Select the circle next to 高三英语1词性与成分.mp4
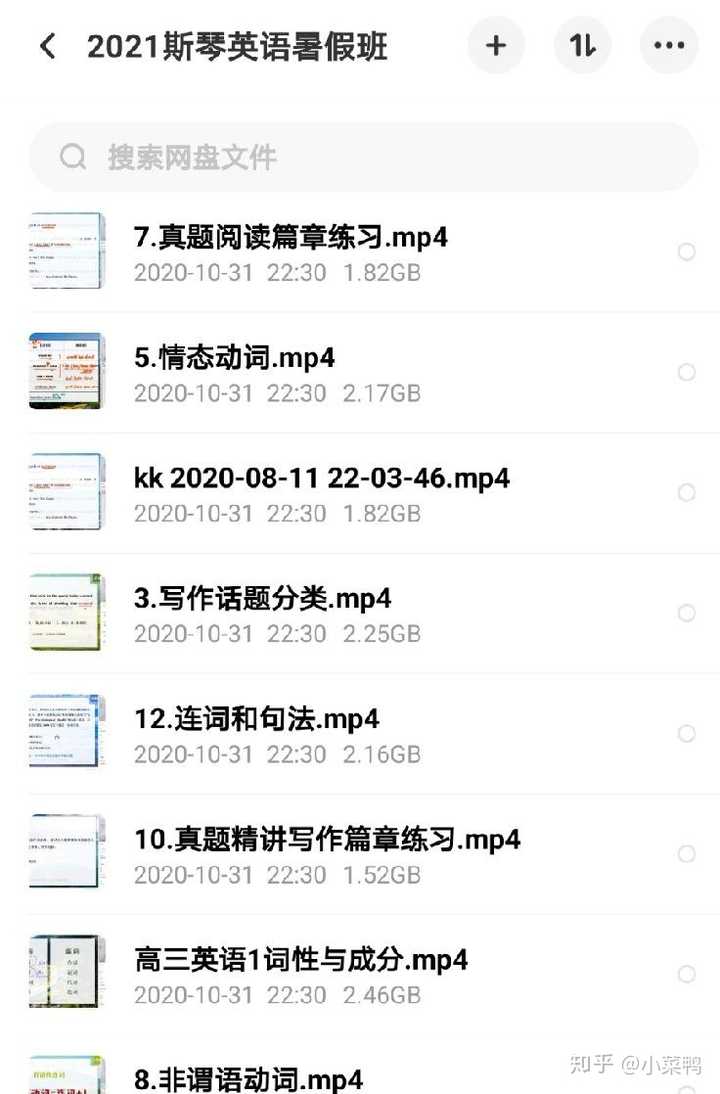Image resolution: width=720 pixels, height=1094 pixels. 686,973
